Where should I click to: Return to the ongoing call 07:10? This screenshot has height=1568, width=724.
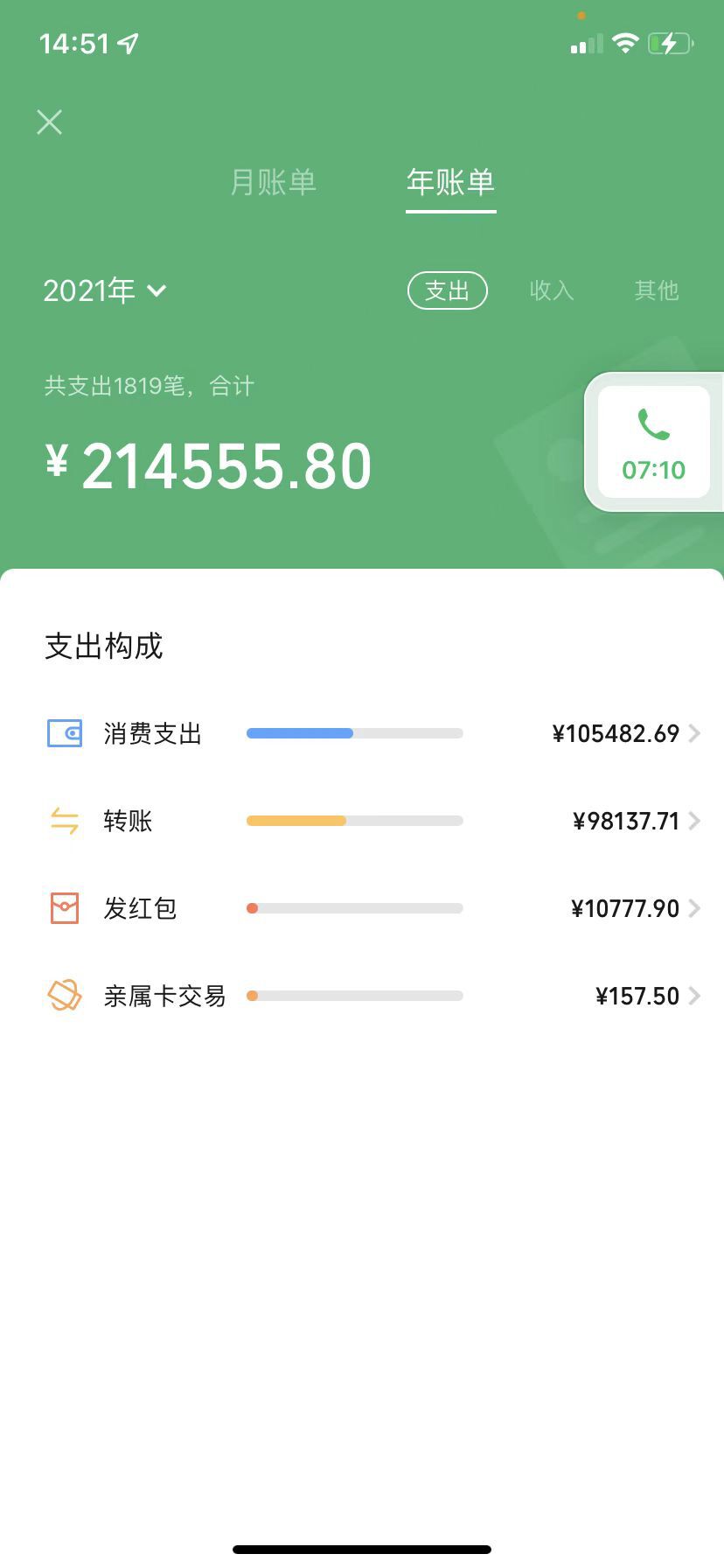tap(654, 442)
